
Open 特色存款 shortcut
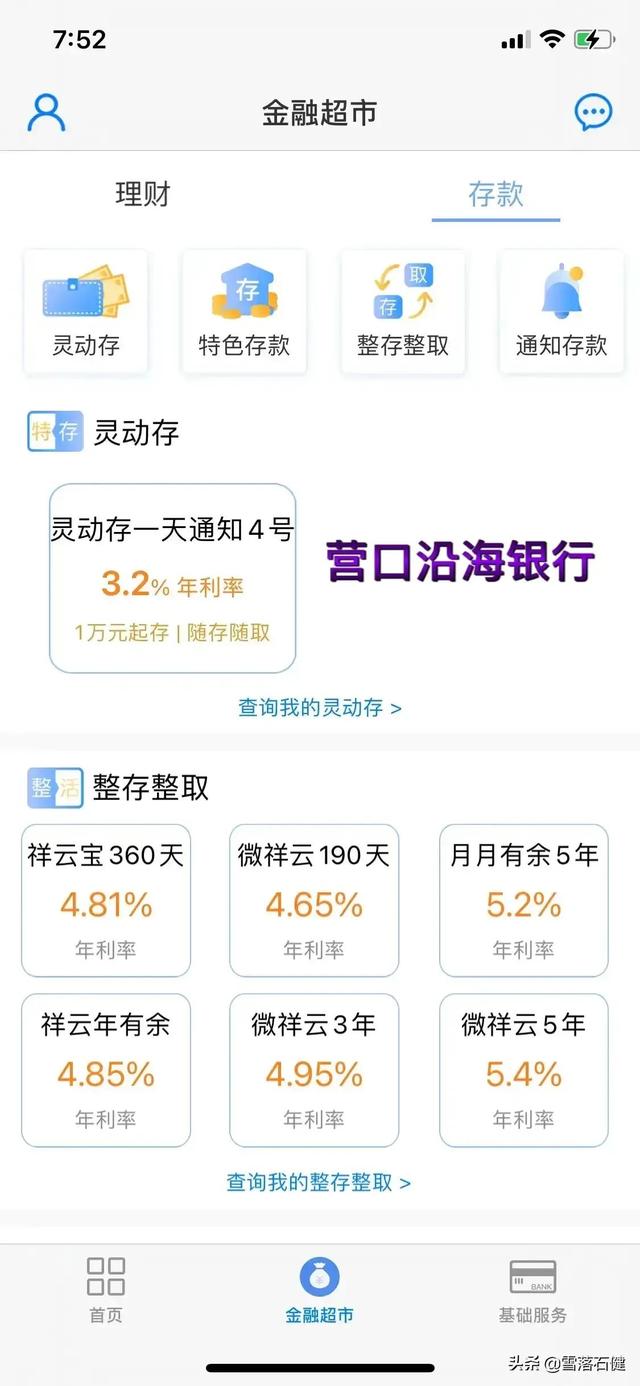click(x=244, y=313)
